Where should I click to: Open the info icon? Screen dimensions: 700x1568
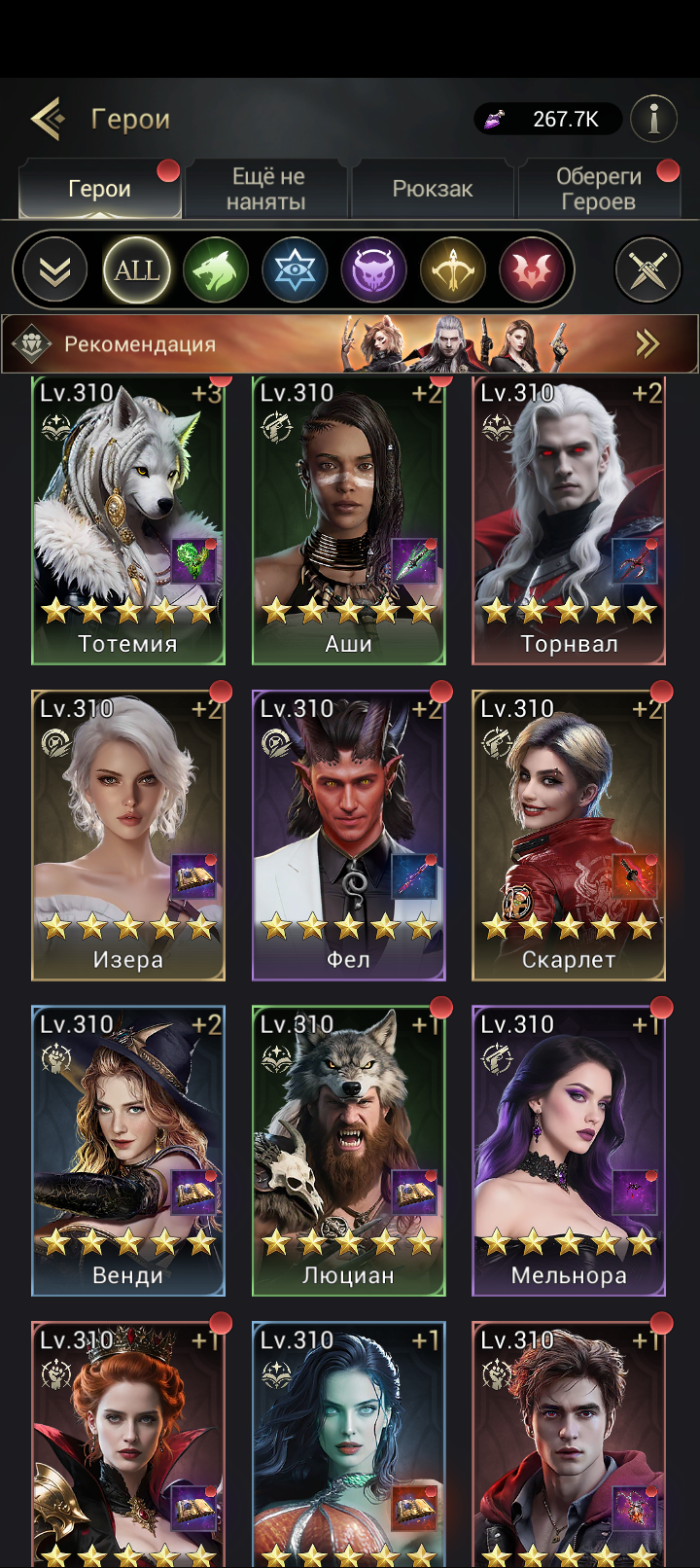[653, 119]
